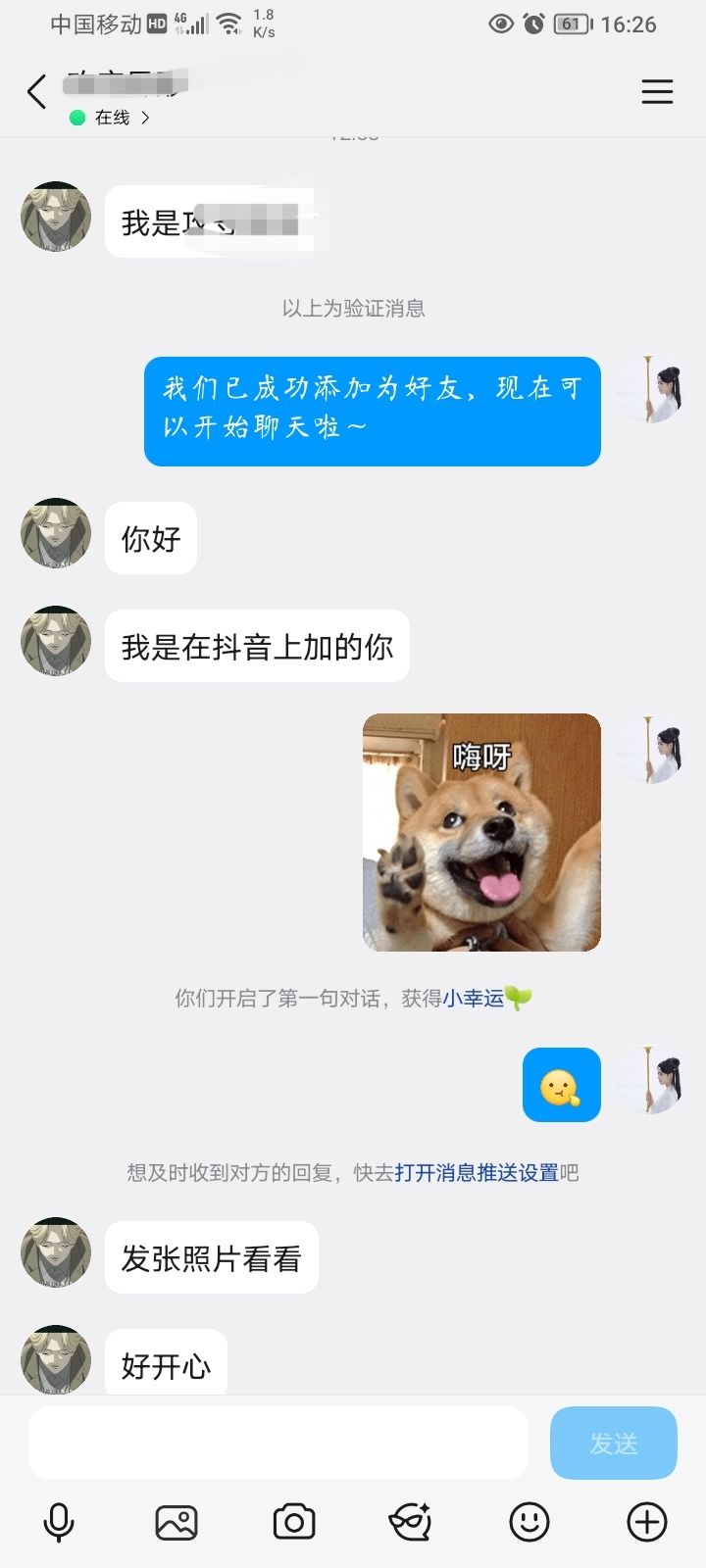Expand the 在线 online status chevron
The image size is (706, 1568).
click(145, 117)
